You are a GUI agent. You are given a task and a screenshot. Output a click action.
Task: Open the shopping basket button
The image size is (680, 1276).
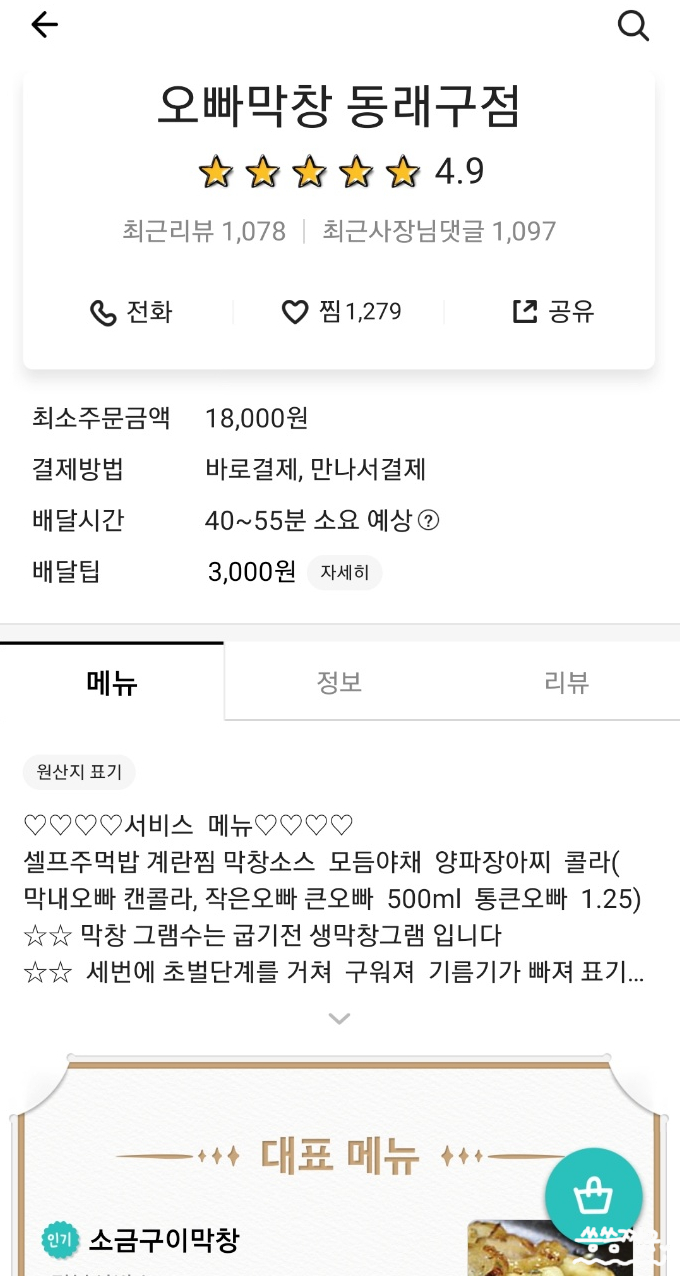point(593,1196)
